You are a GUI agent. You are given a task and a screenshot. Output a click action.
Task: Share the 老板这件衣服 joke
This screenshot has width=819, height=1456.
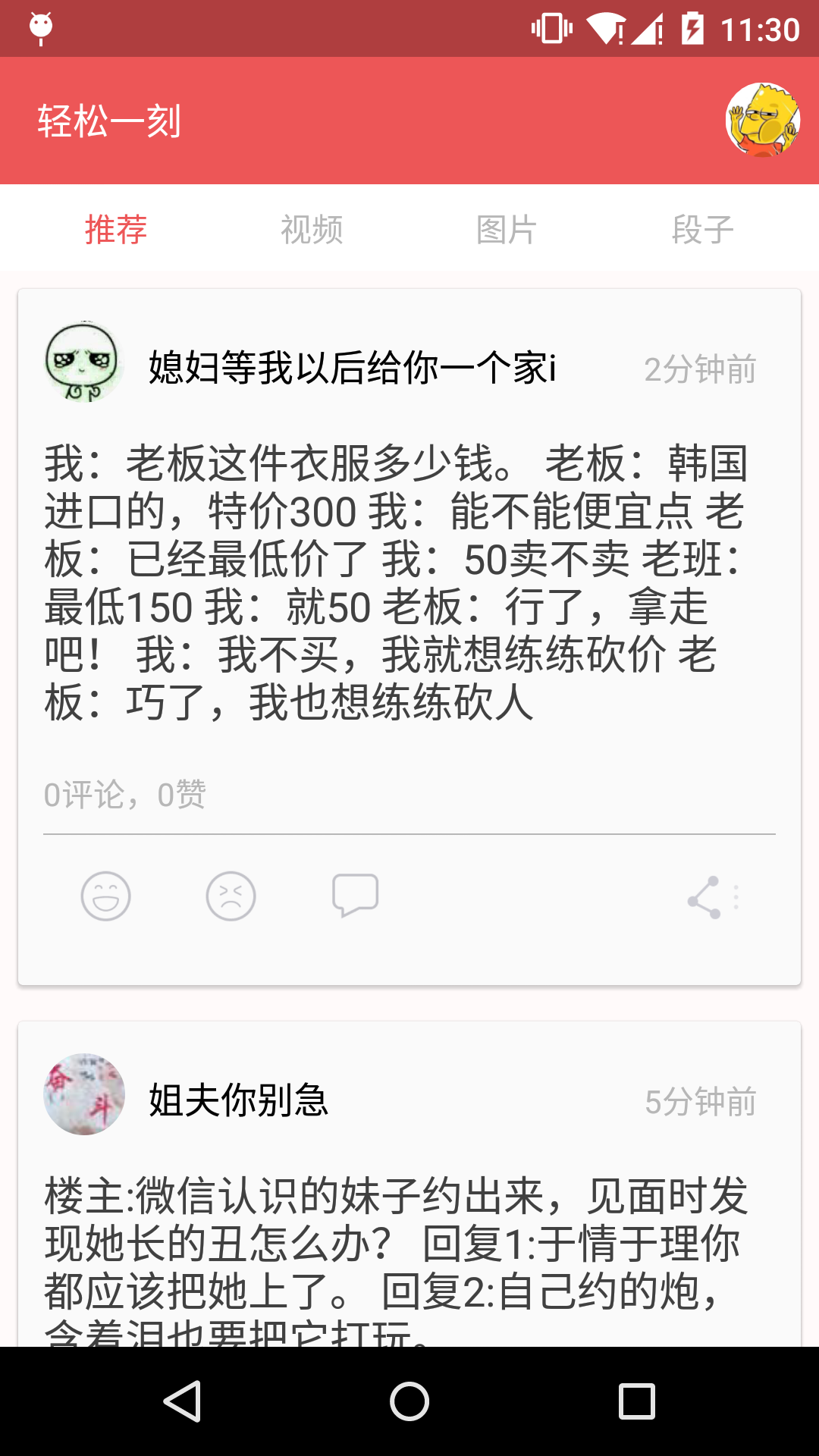705,898
